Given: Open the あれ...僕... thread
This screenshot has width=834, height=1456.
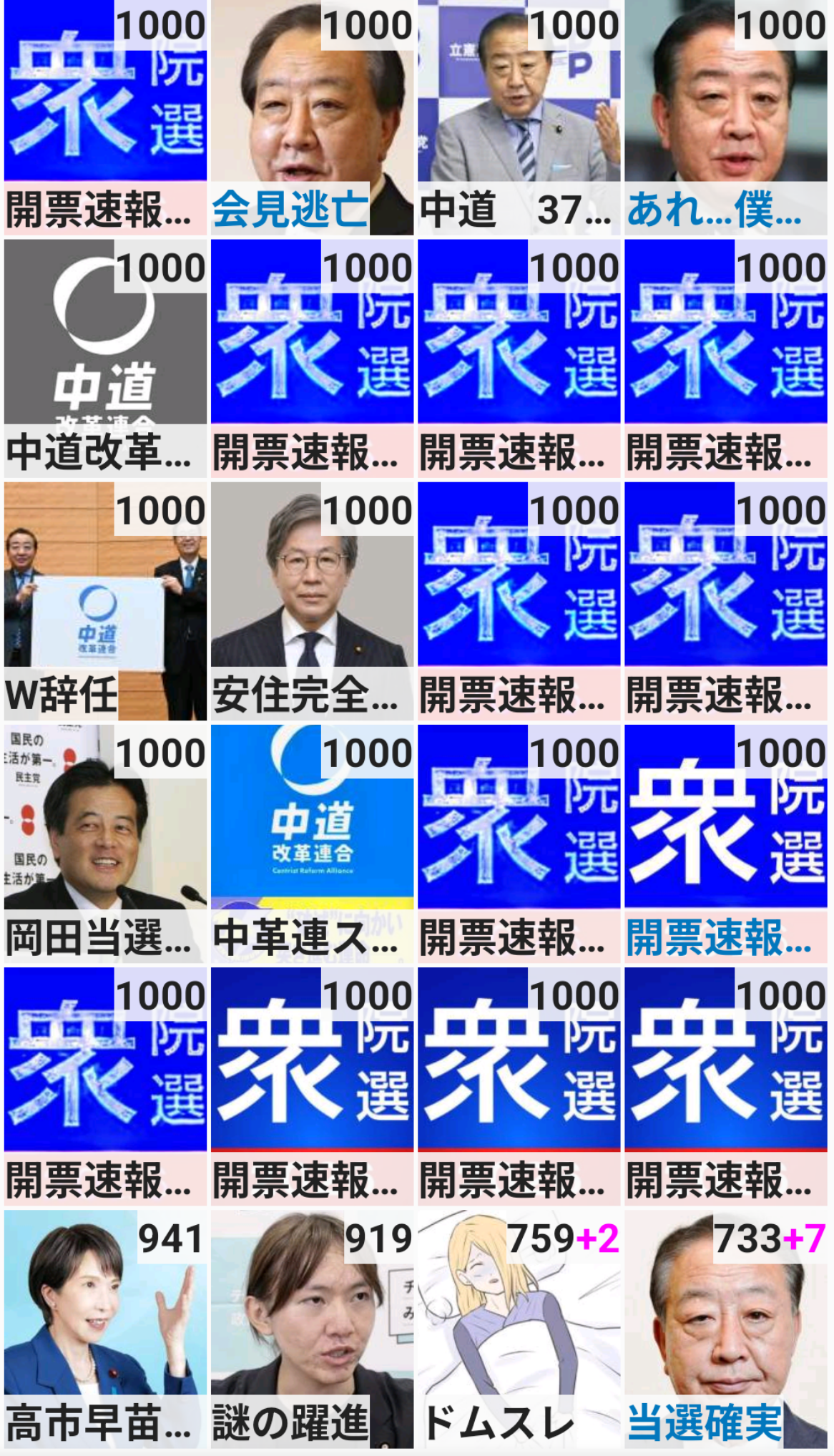Looking at the screenshot, I should (x=725, y=119).
